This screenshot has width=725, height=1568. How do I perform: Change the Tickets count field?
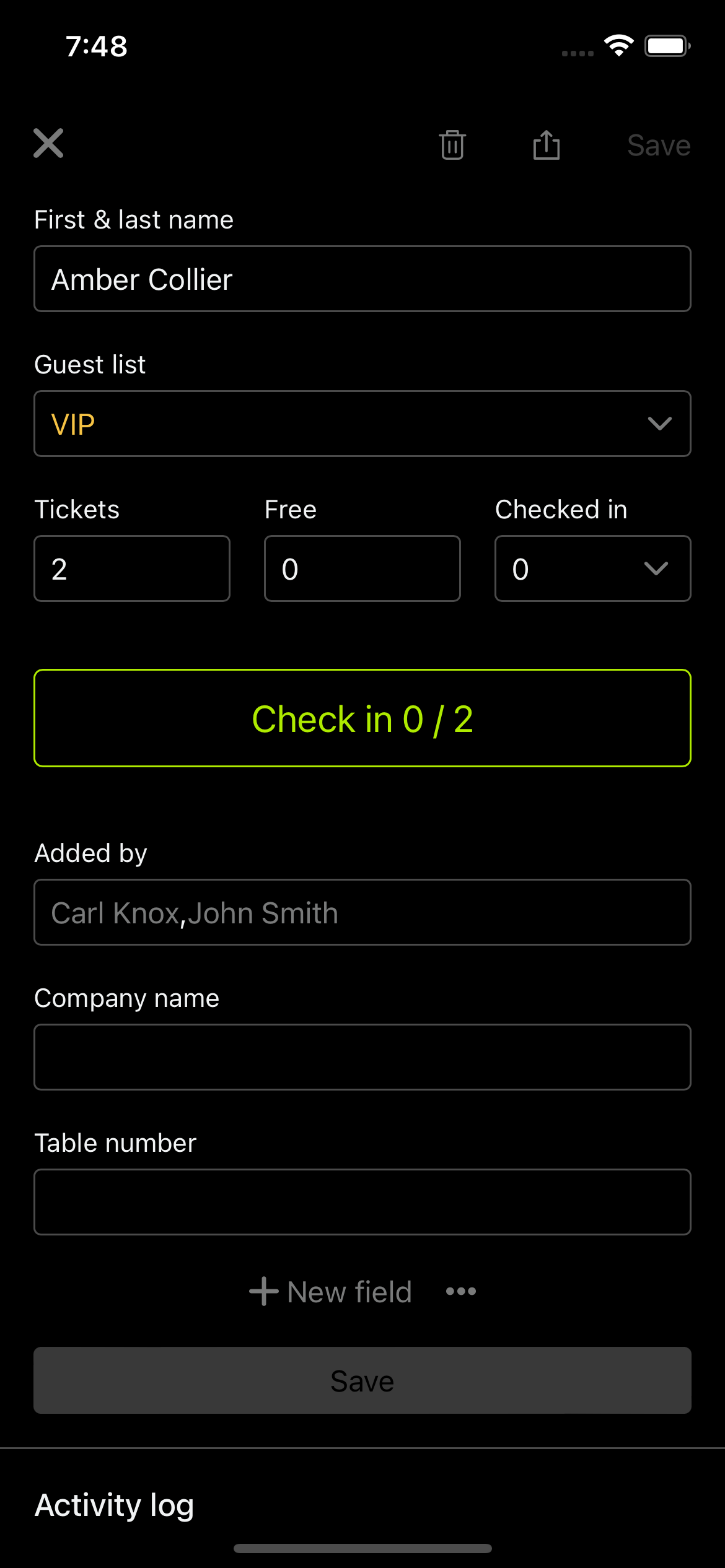coord(132,568)
